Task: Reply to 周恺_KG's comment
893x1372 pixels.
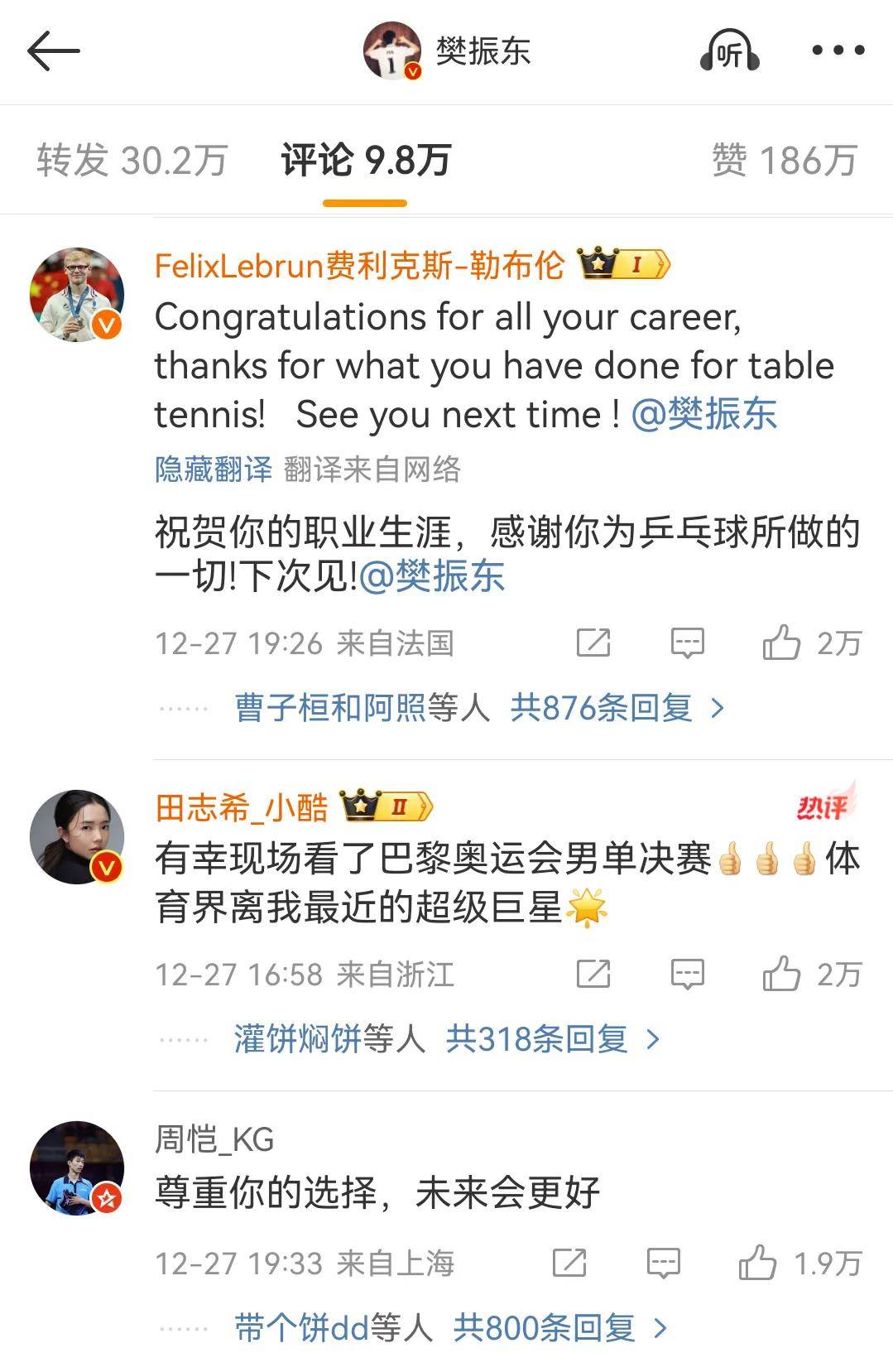Action: (663, 1263)
